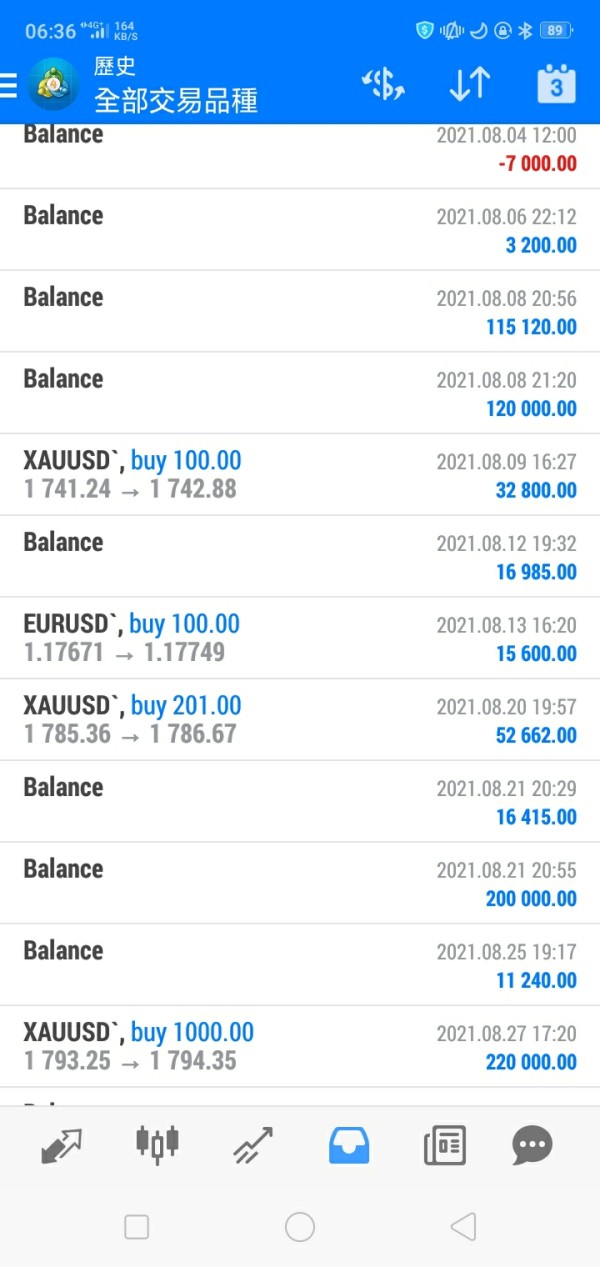Expand the XAUUSD buy 201.00 trade
The height and width of the screenshot is (1267, 600).
[x=300, y=720]
